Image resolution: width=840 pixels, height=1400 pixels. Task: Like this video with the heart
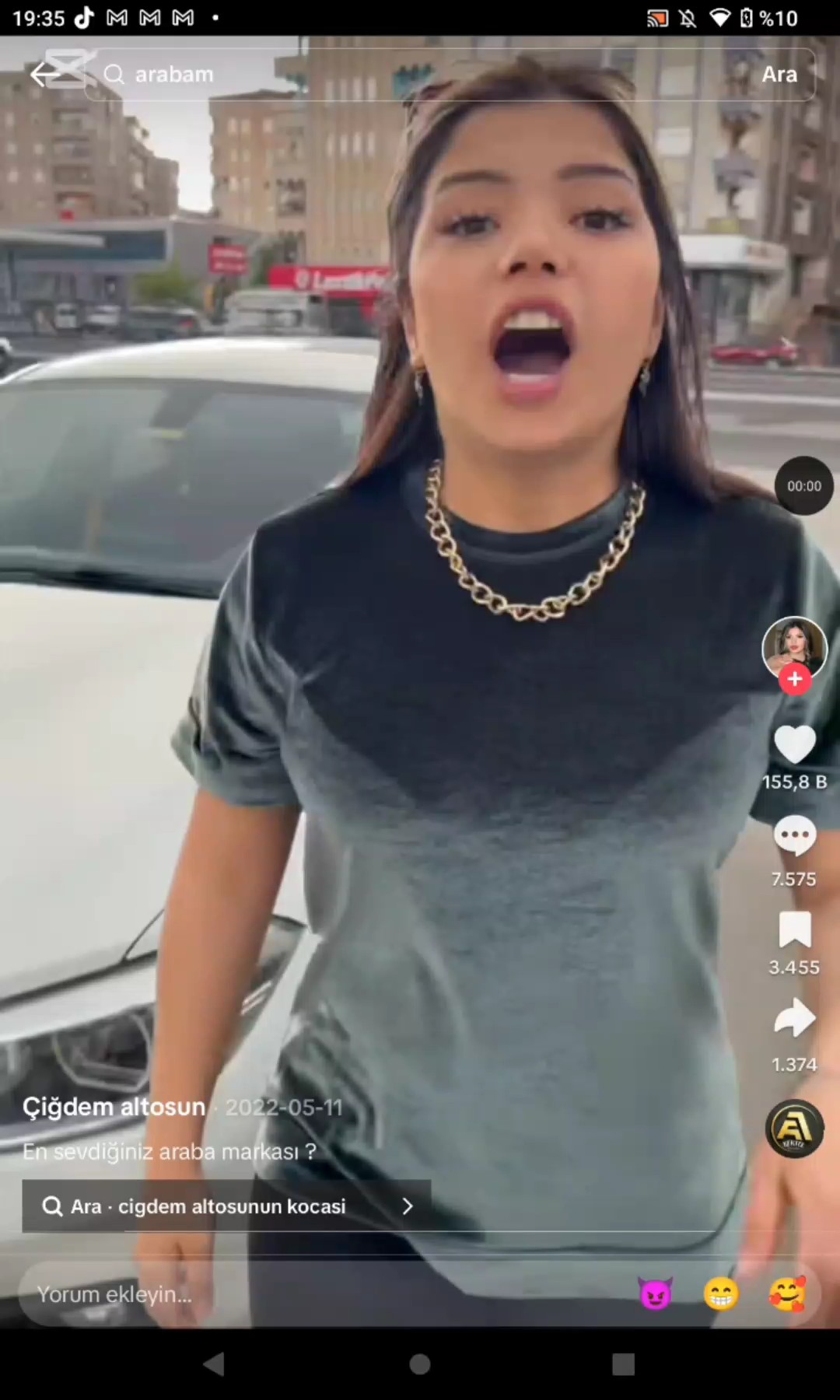tap(794, 744)
